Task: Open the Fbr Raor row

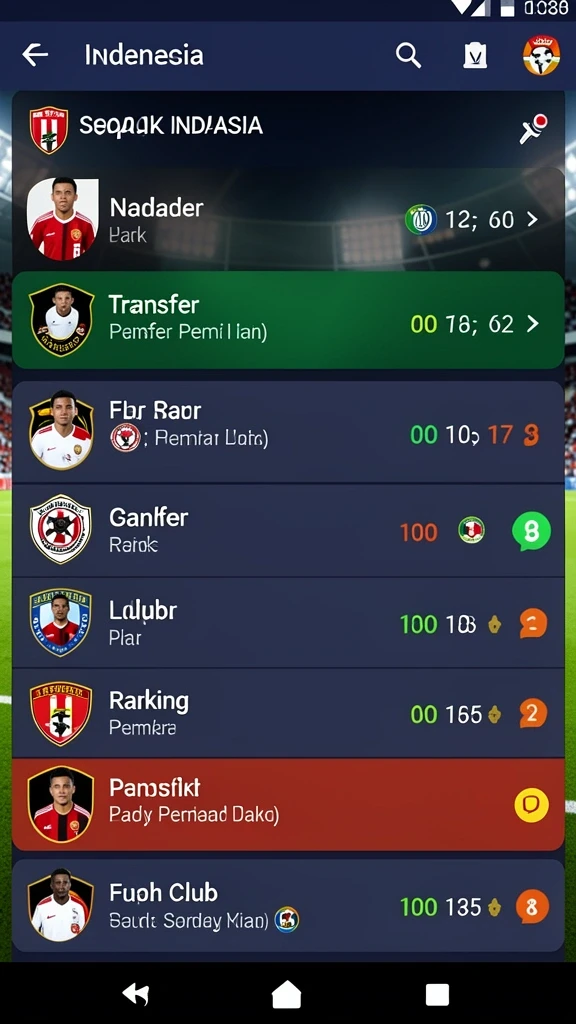Action: click(288, 432)
